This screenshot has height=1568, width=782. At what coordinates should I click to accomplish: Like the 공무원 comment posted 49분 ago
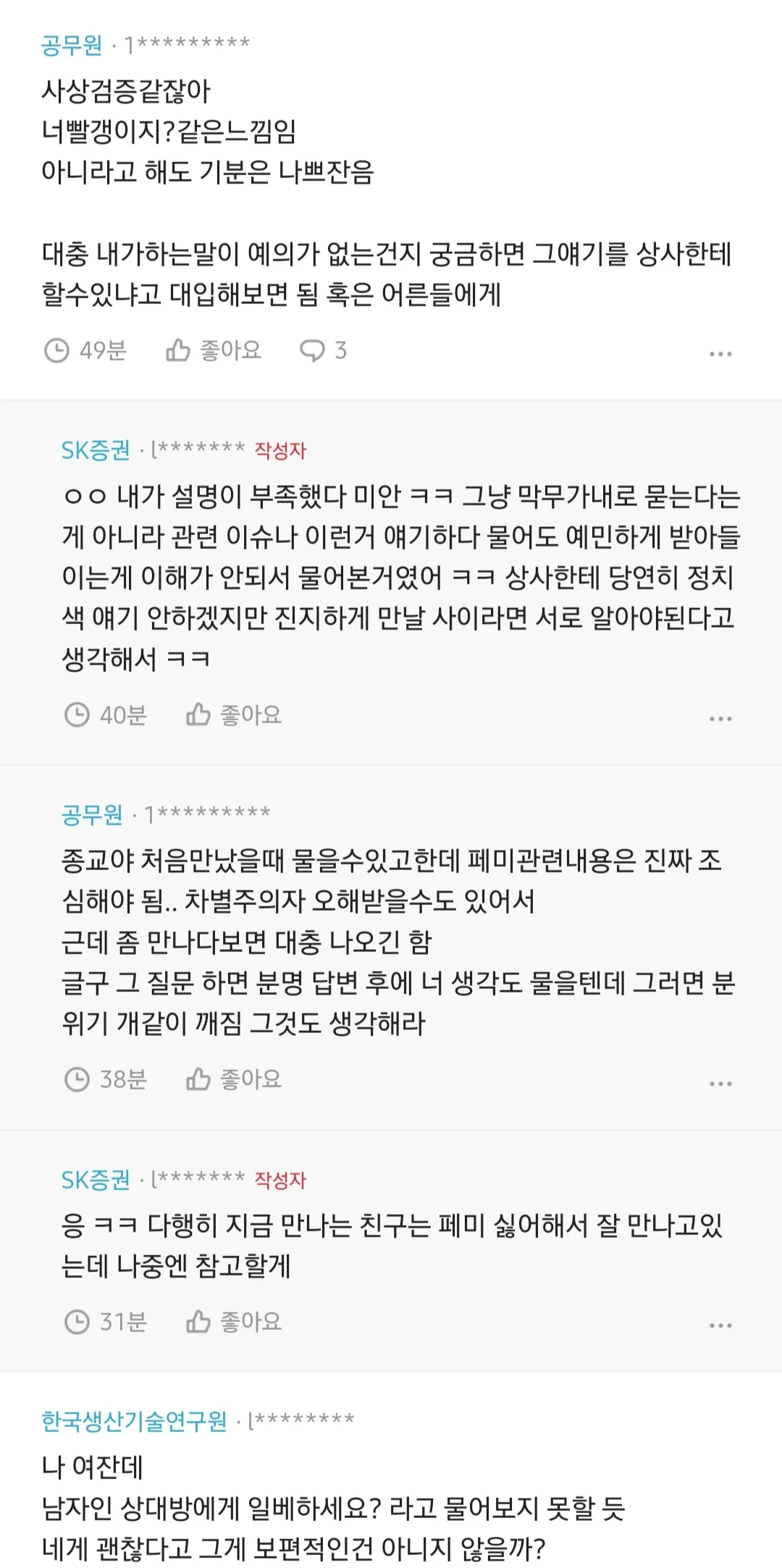(214, 351)
